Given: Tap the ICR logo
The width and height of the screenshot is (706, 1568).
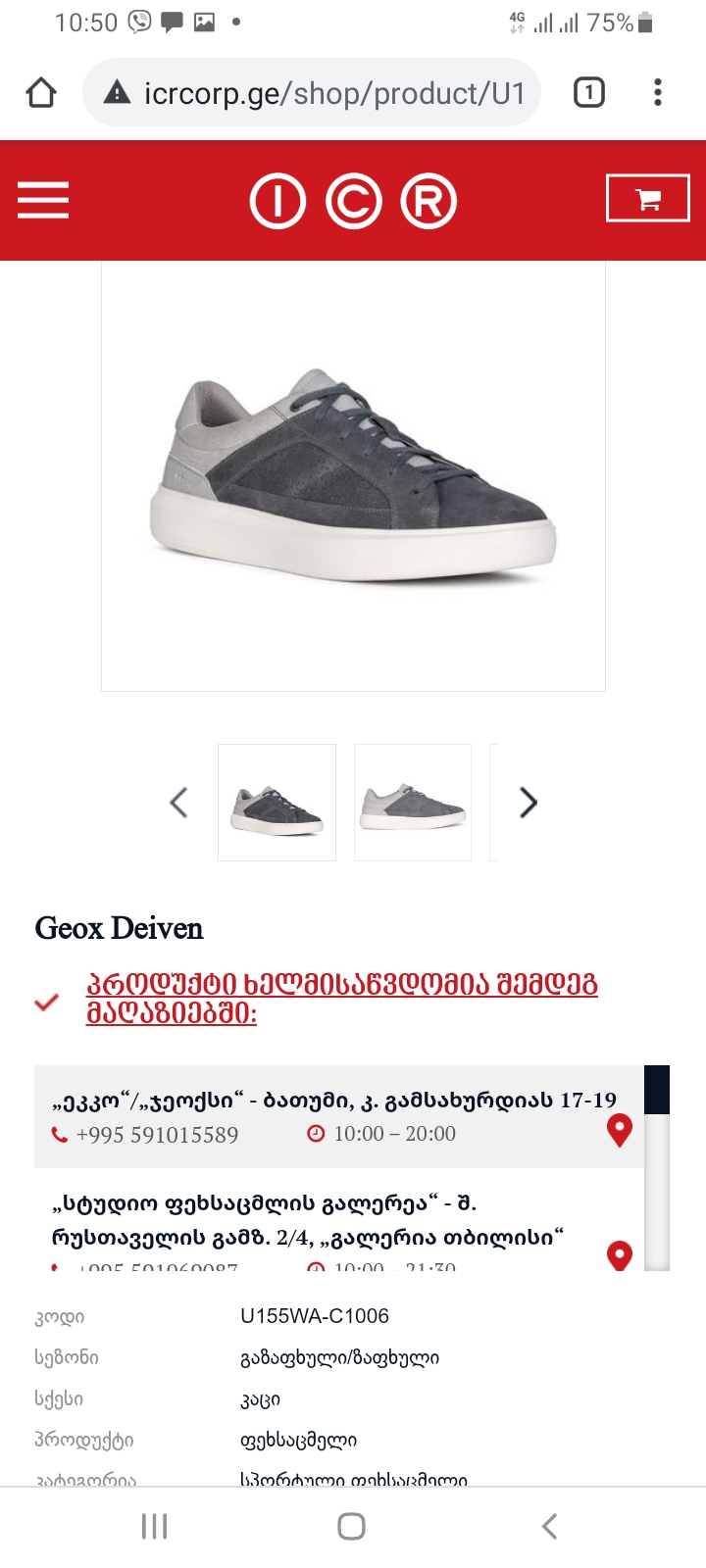Looking at the screenshot, I should 353,201.
